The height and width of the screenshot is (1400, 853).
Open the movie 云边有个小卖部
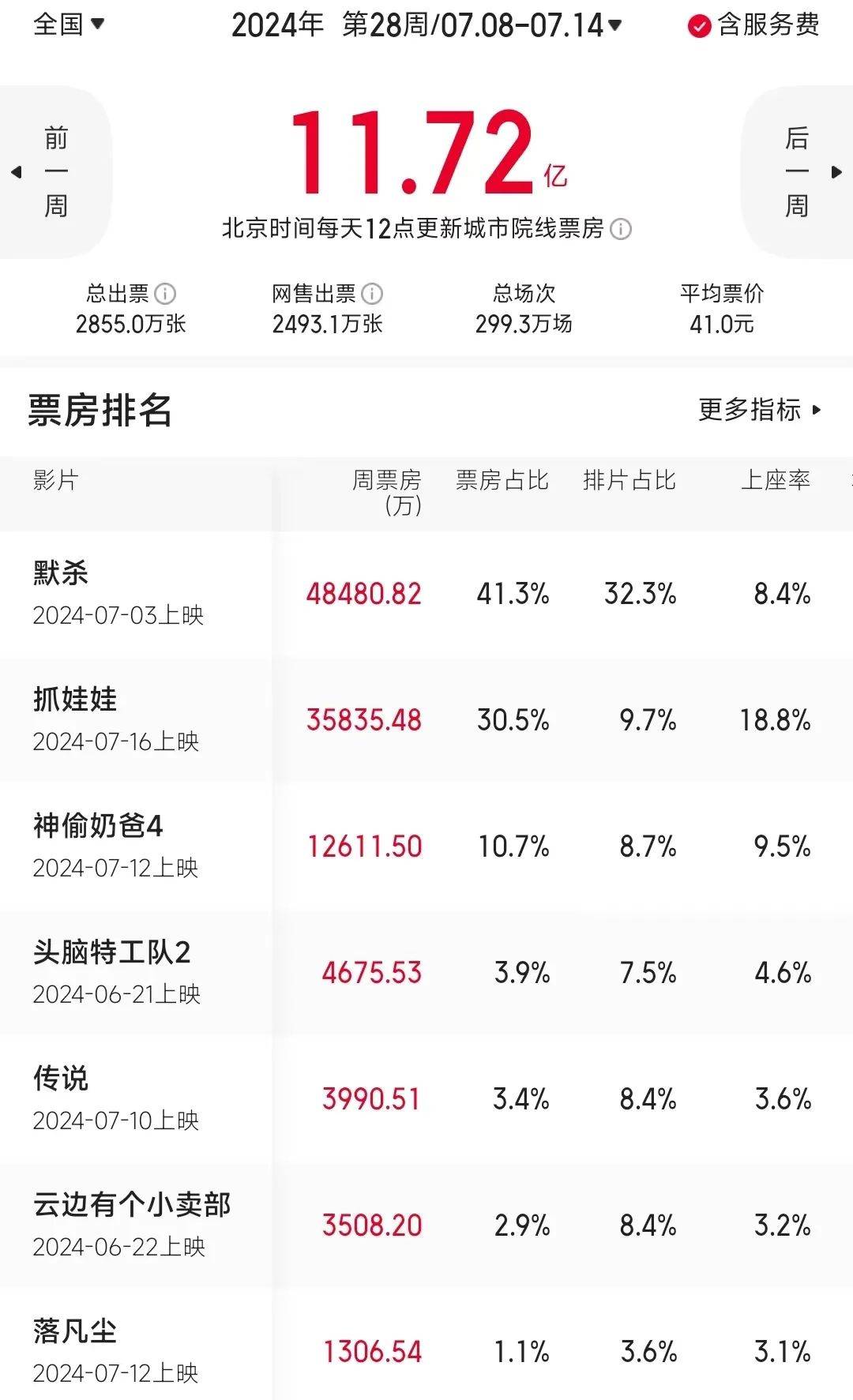pyautogui.click(x=132, y=1205)
